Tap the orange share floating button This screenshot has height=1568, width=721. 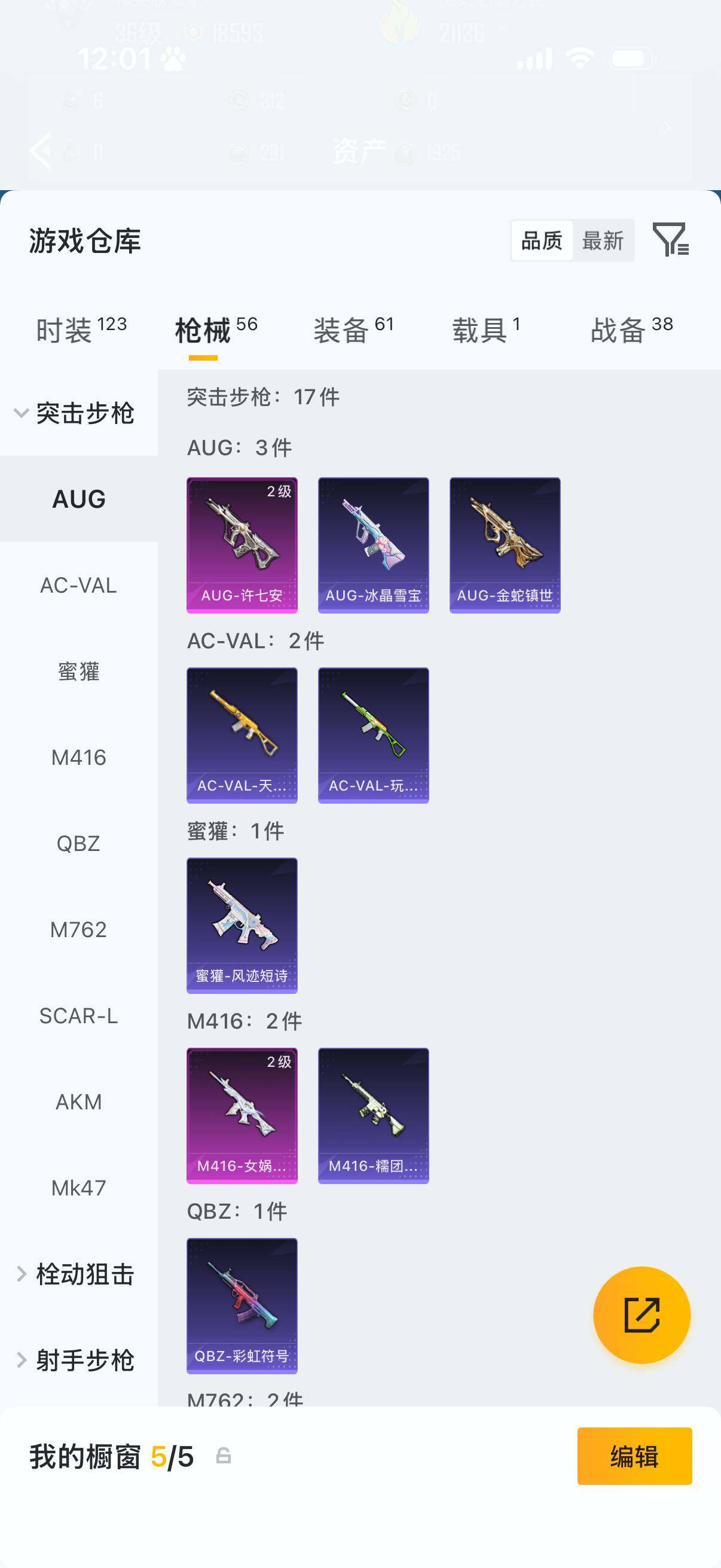pos(641,1315)
